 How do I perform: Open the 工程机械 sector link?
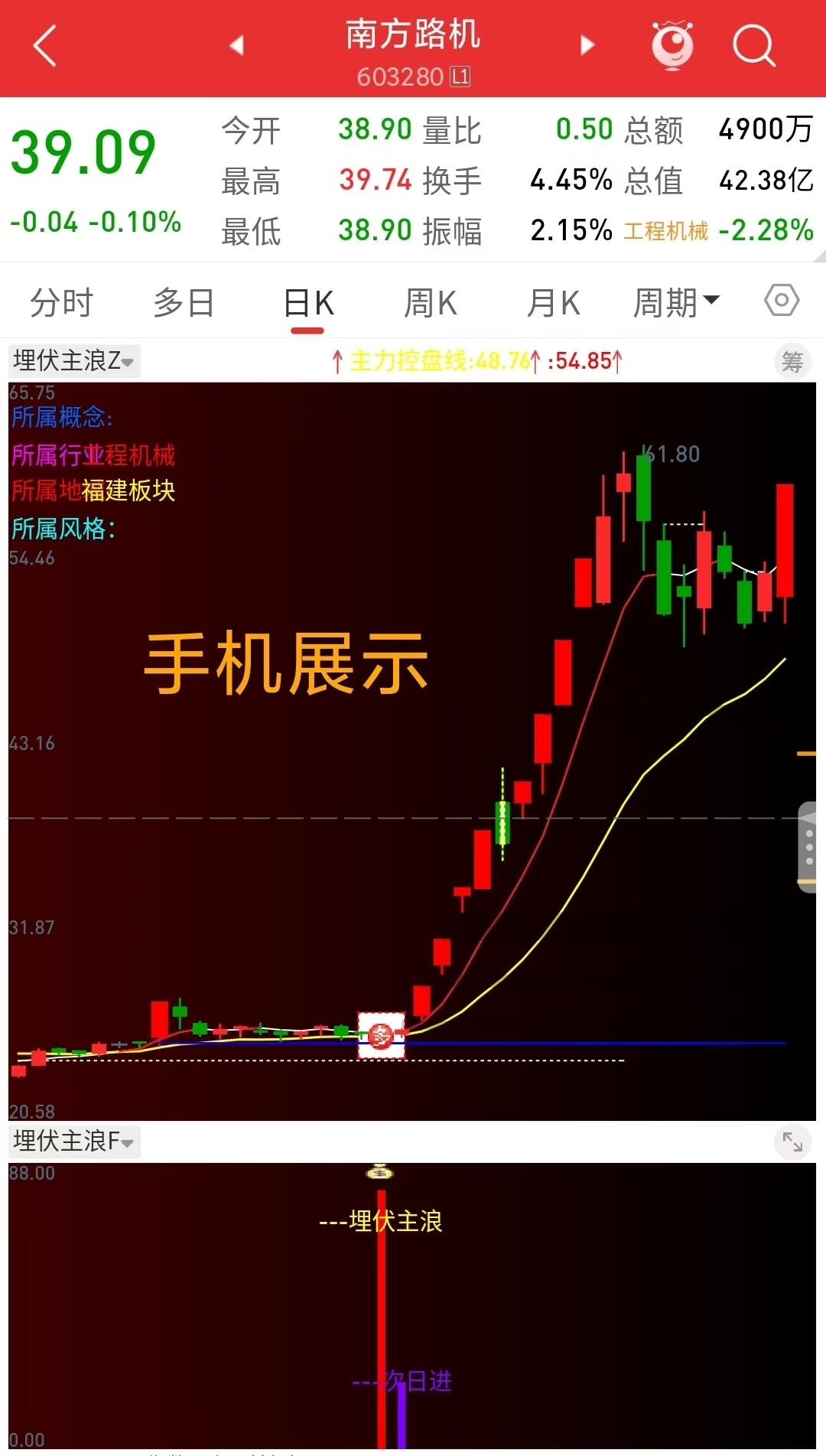click(x=665, y=231)
